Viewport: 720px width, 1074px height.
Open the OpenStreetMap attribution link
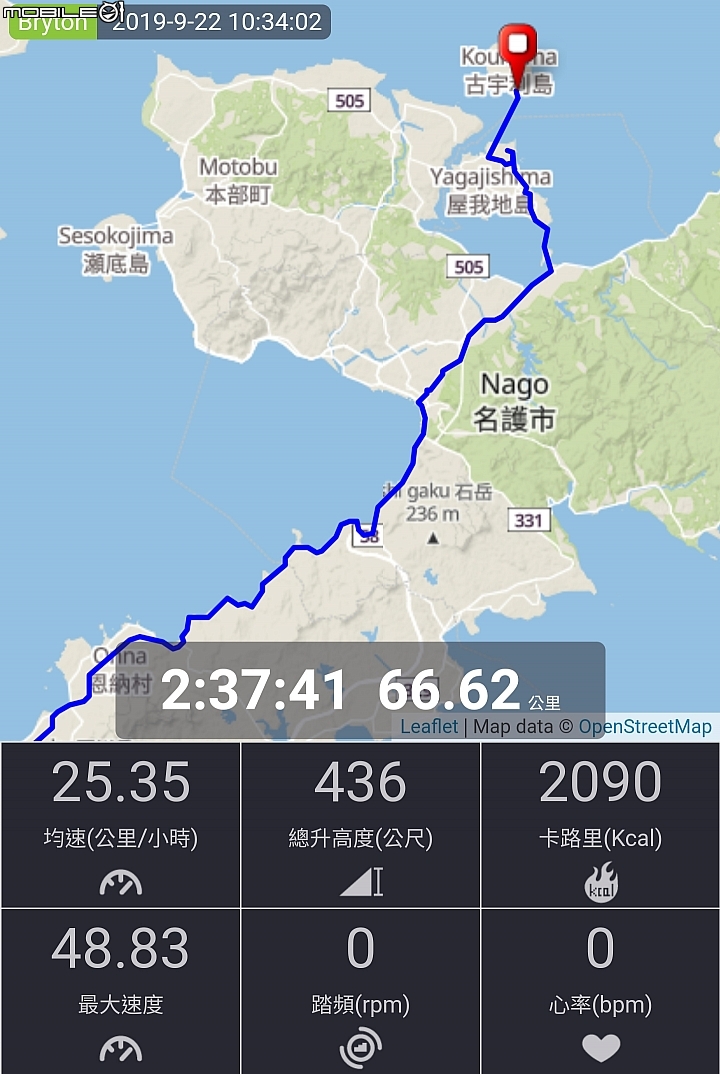click(x=645, y=727)
